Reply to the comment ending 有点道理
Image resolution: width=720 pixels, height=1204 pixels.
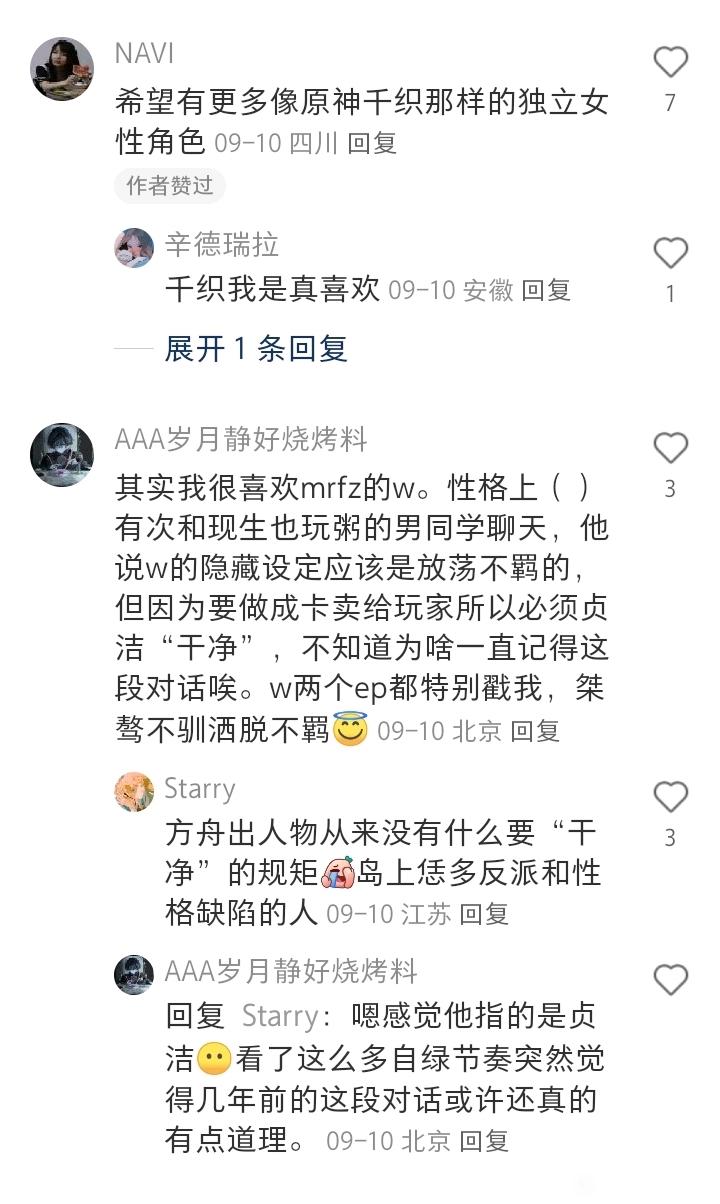484,1141
